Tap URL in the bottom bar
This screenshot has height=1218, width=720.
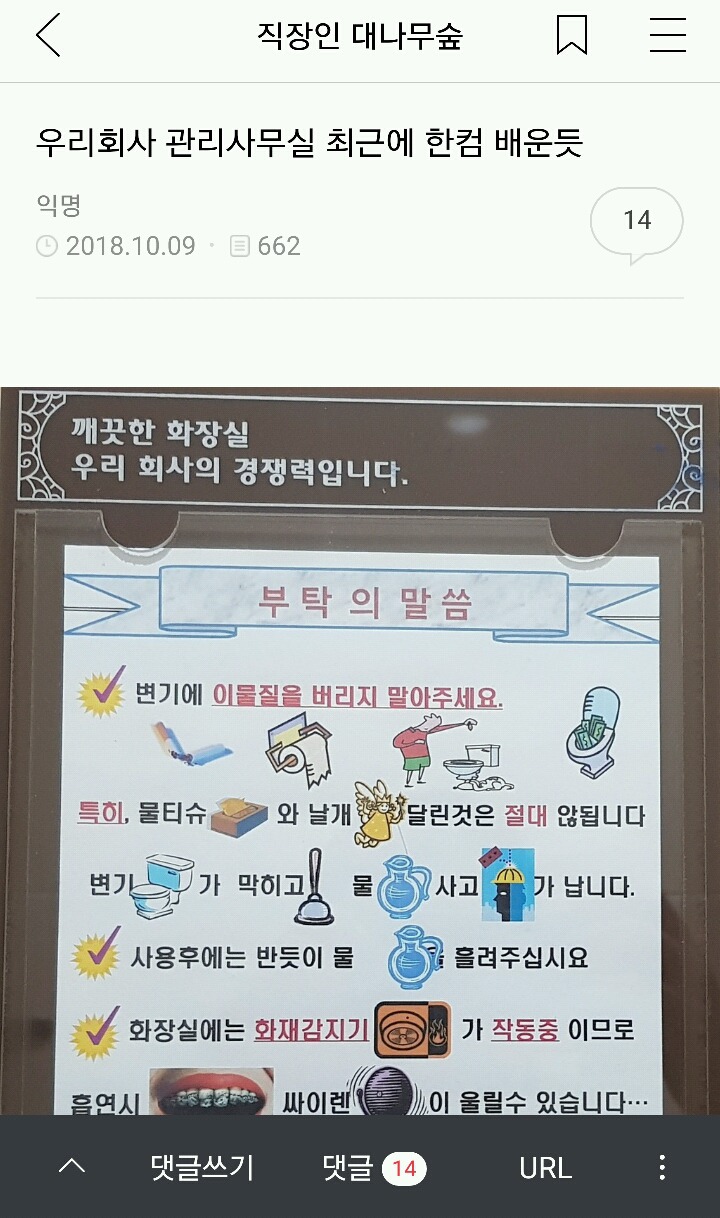545,1167
